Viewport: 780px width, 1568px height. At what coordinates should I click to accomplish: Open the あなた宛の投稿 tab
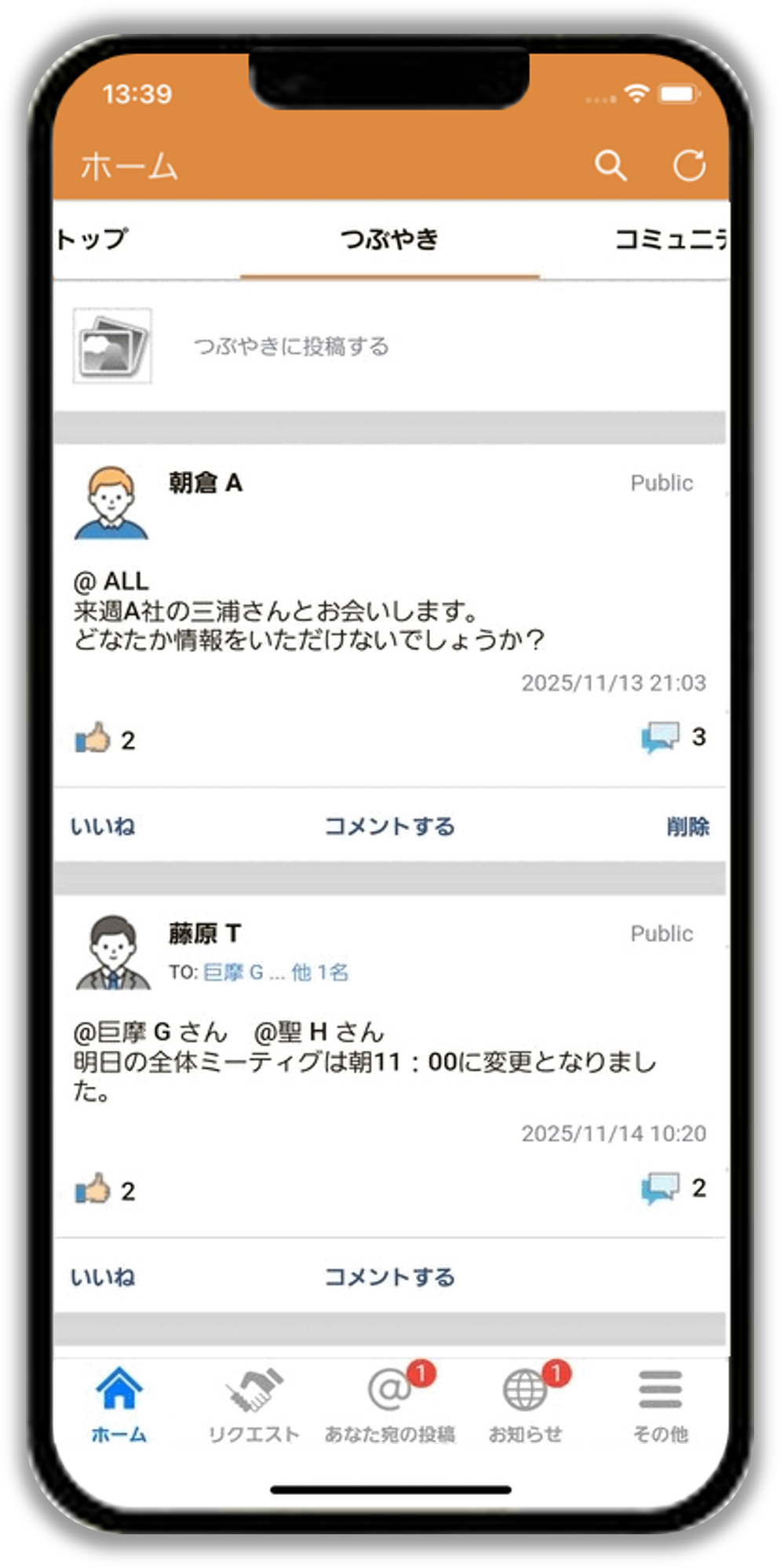coord(390,1405)
